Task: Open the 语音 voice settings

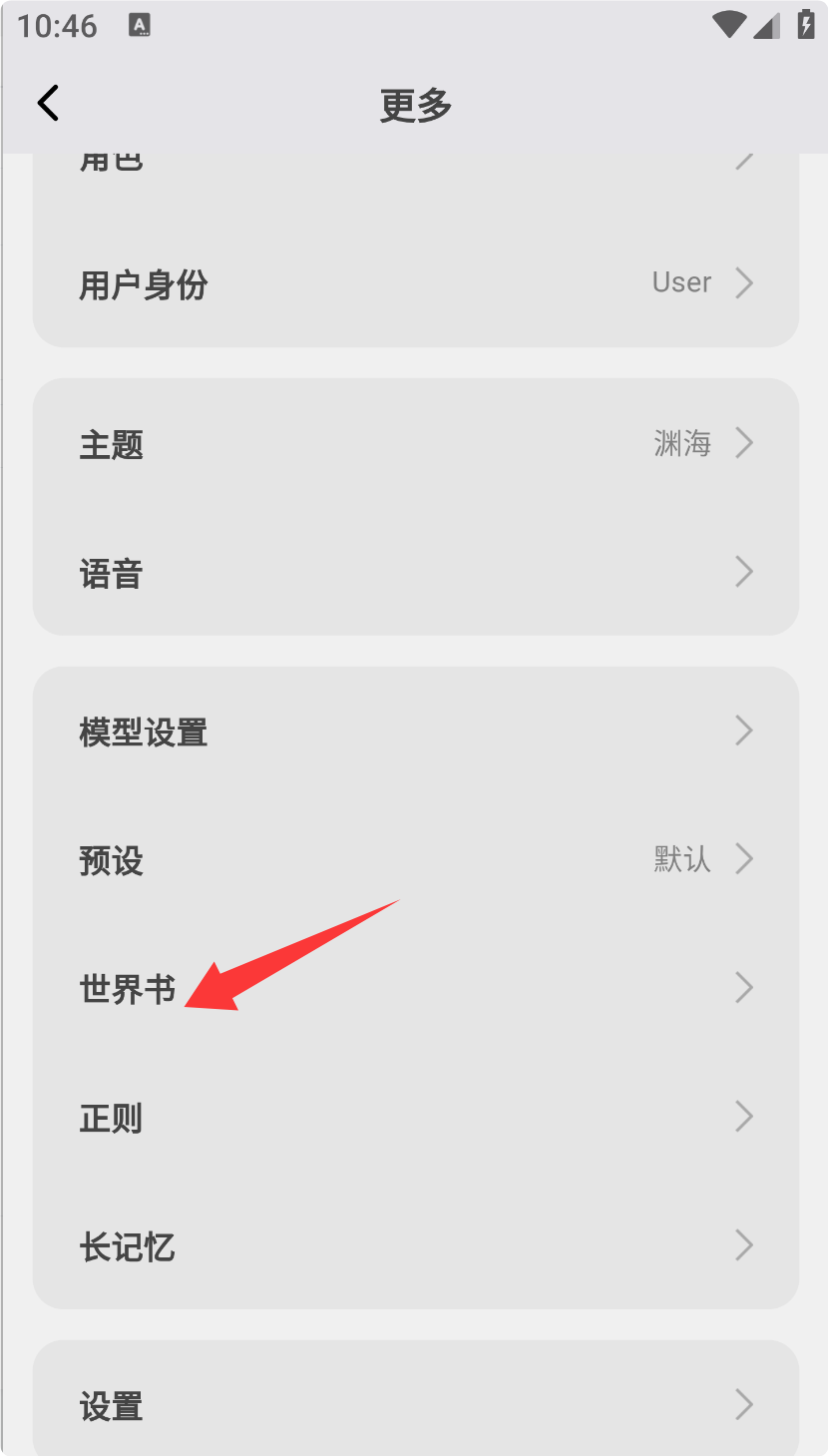Action: pyautogui.click(x=415, y=572)
